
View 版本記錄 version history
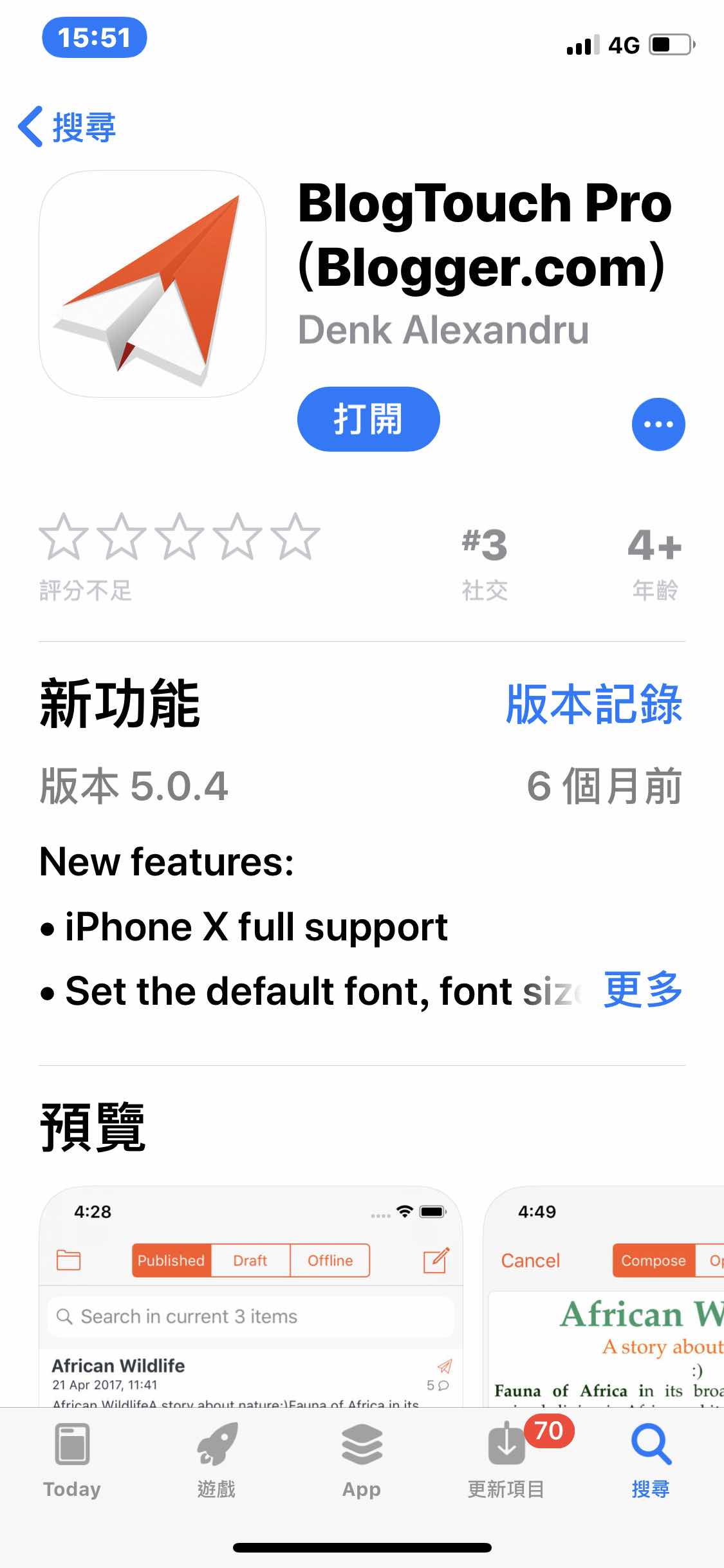tap(593, 705)
